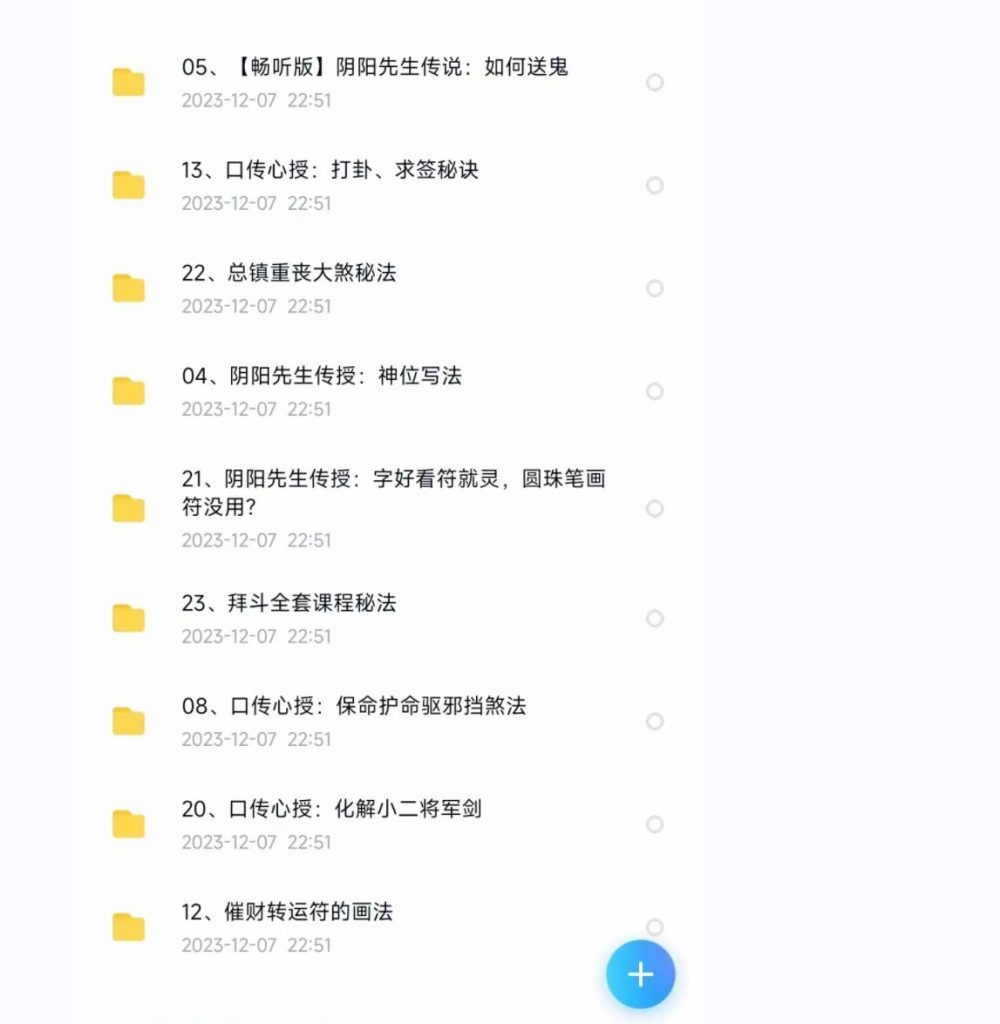This screenshot has width=1000, height=1024.
Task: Select 23、拜斗全套课程秘法 using its circle
Action: click(x=654, y=619)
